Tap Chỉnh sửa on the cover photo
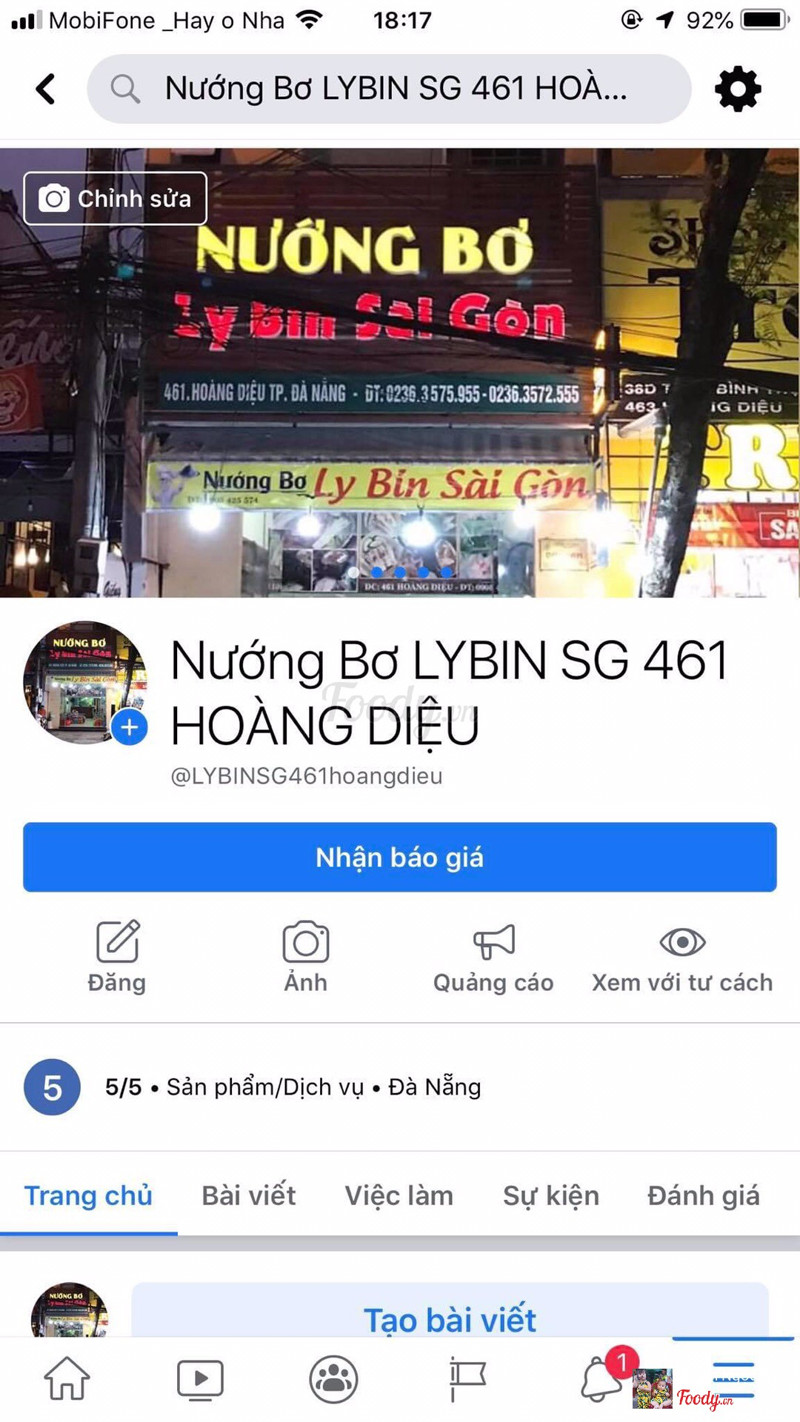The image size is (800, 1422). click(x=115, y=198)
